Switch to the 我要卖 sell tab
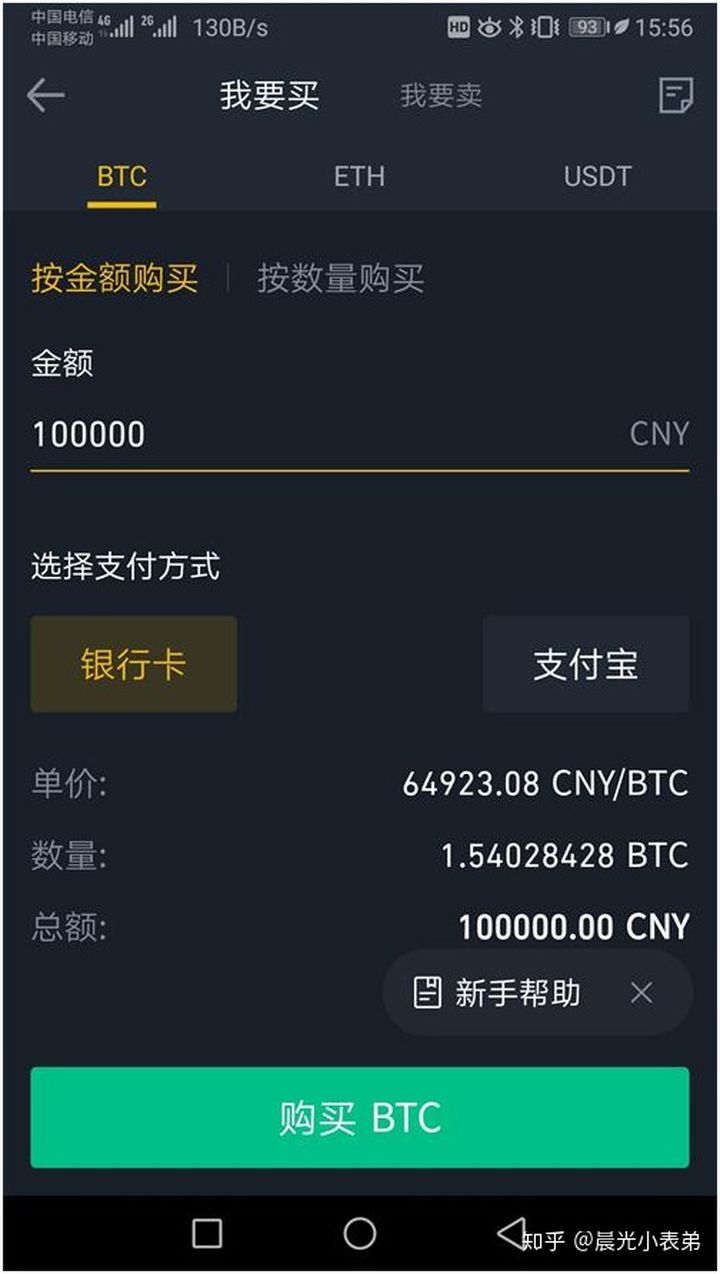The image size is (720, 1274). [x=441, y=96]
